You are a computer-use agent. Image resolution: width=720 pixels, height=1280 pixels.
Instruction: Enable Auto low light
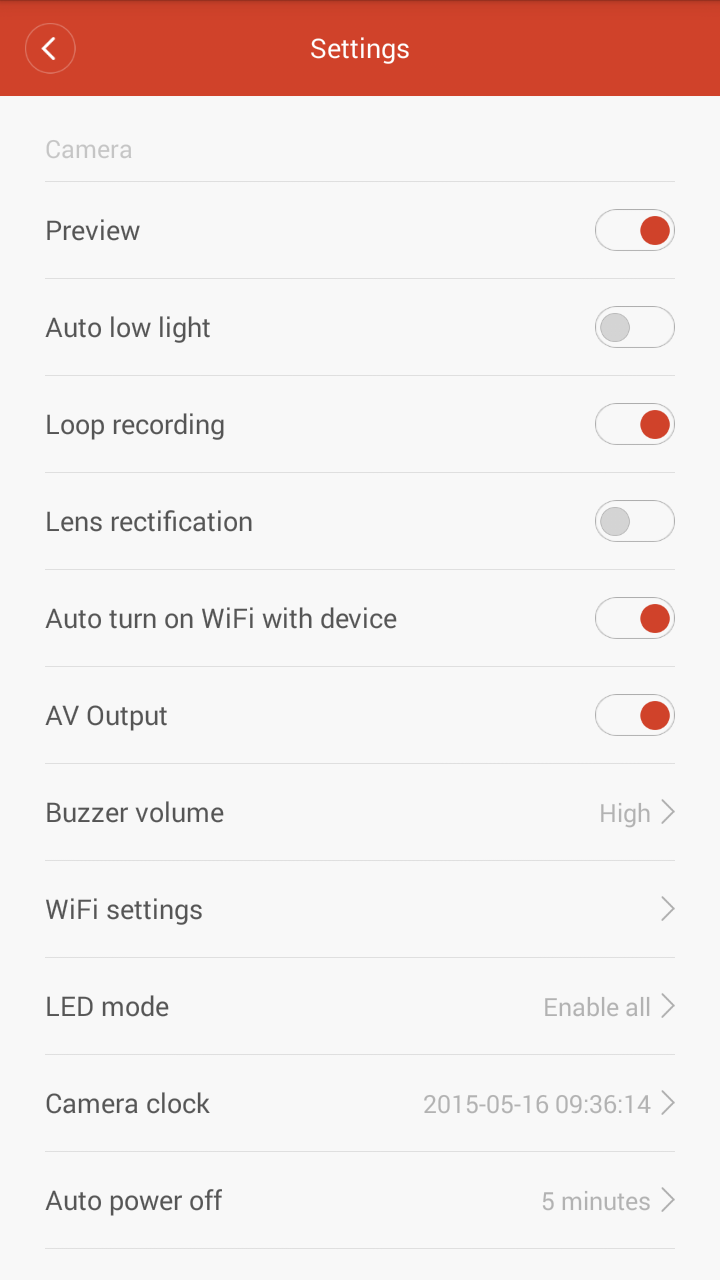pyautogui.click(x=634, y=328)
